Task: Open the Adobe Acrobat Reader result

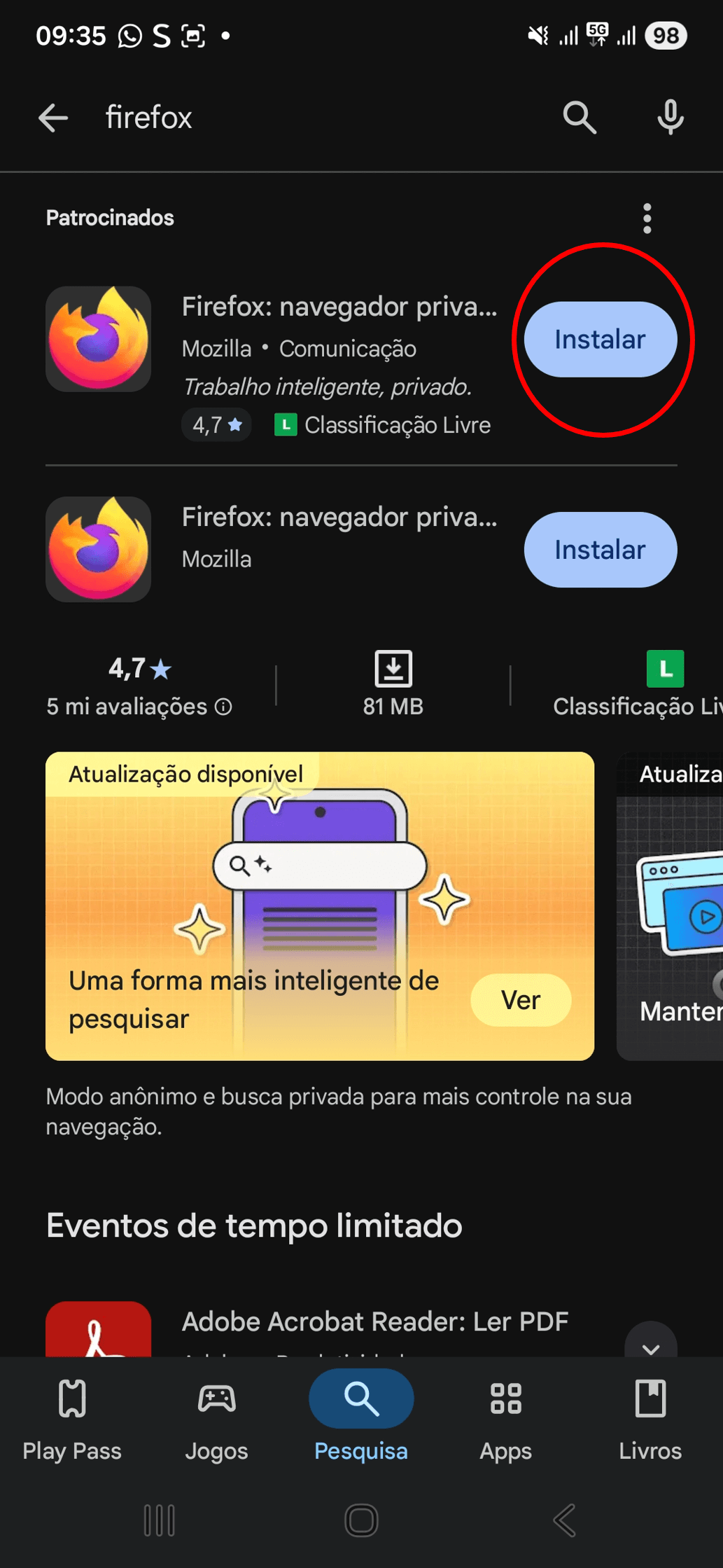Action: pyautogui.click(x=374, y=1322)
